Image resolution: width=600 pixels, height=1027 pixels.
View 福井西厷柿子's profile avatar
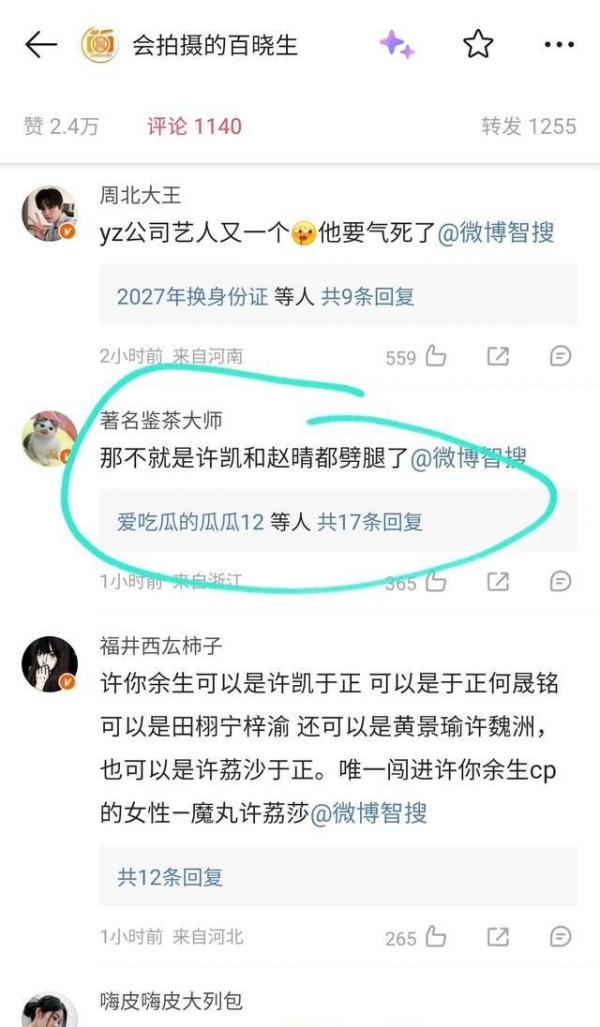click(50, 664)
